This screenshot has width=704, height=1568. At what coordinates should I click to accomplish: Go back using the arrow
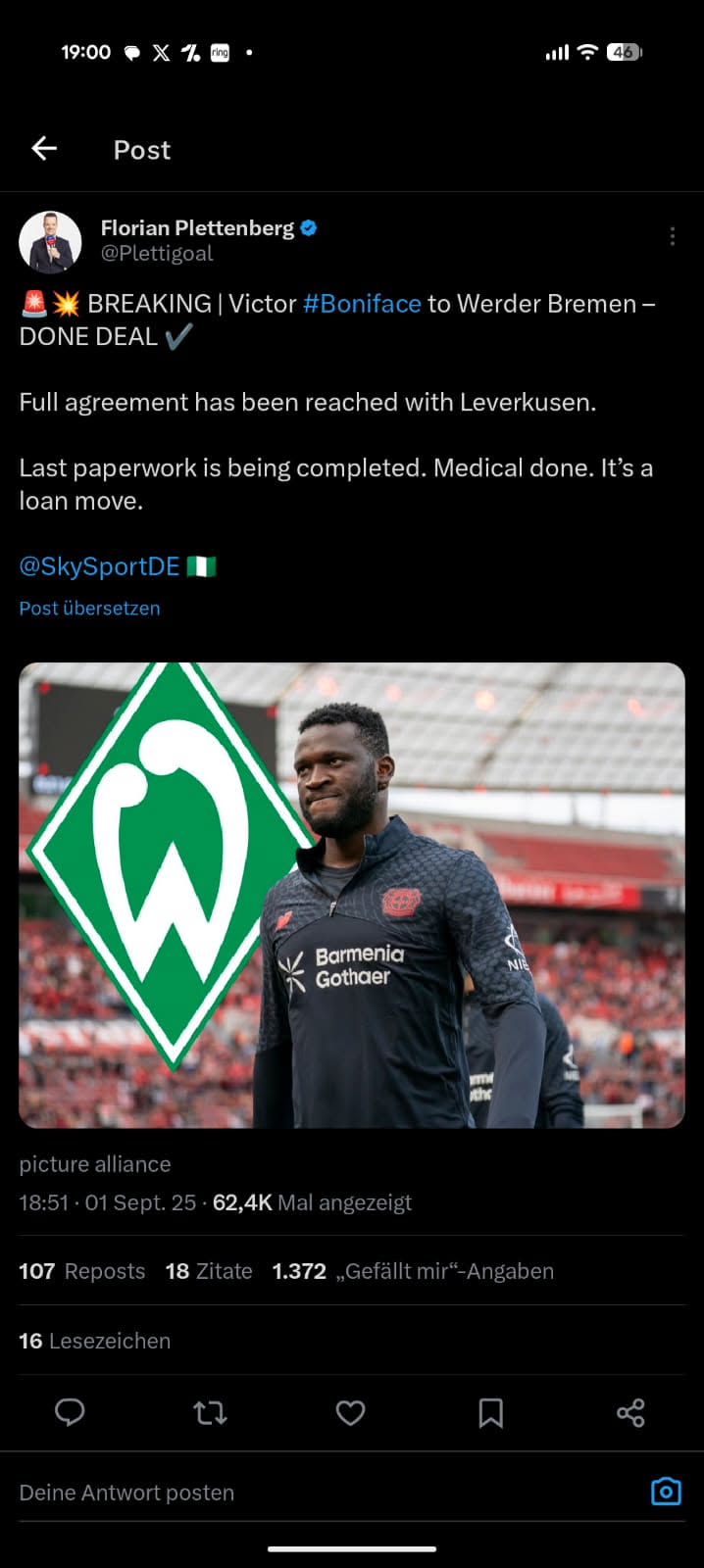pos(44,149)
